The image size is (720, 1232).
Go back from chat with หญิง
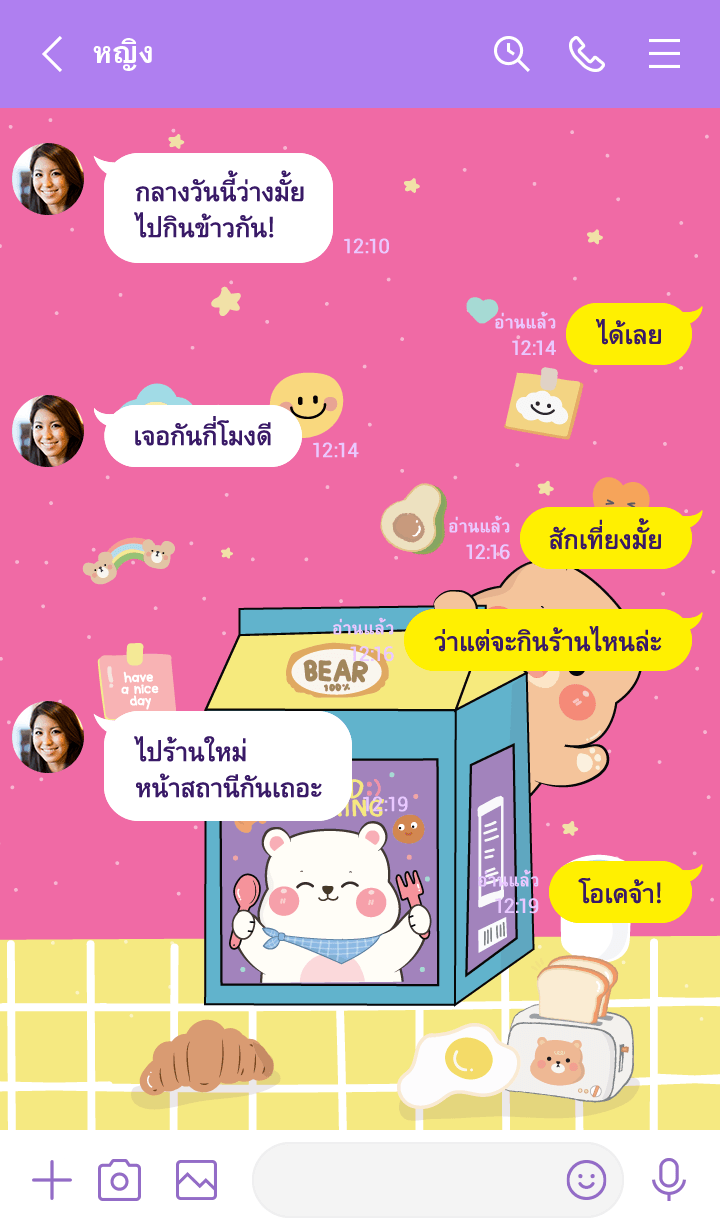click(x=52, y=54)
